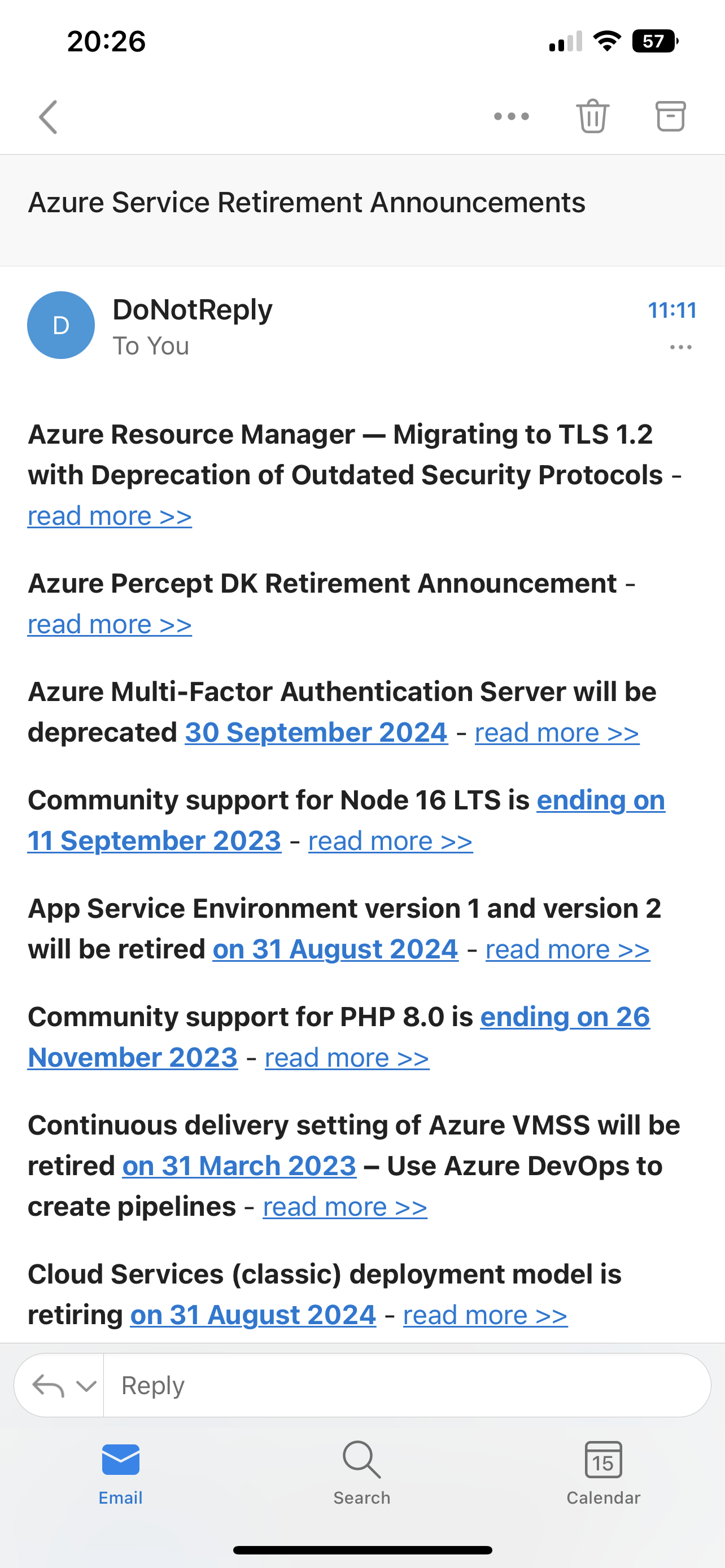Open message options below the 11:11 timestamp
725x1568 pixels.
(680, 347)
